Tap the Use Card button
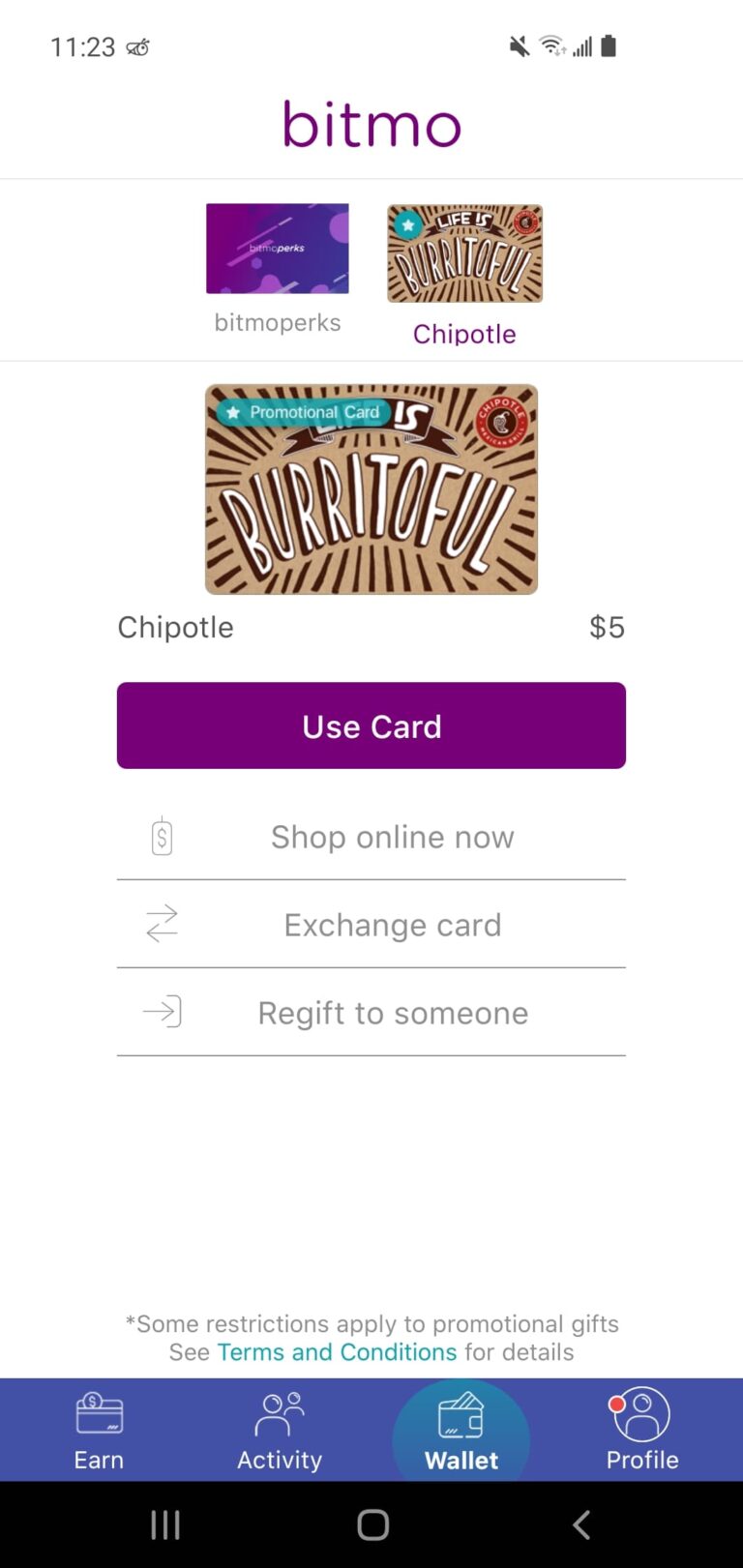743x1568 pixels. click(371, 725)
